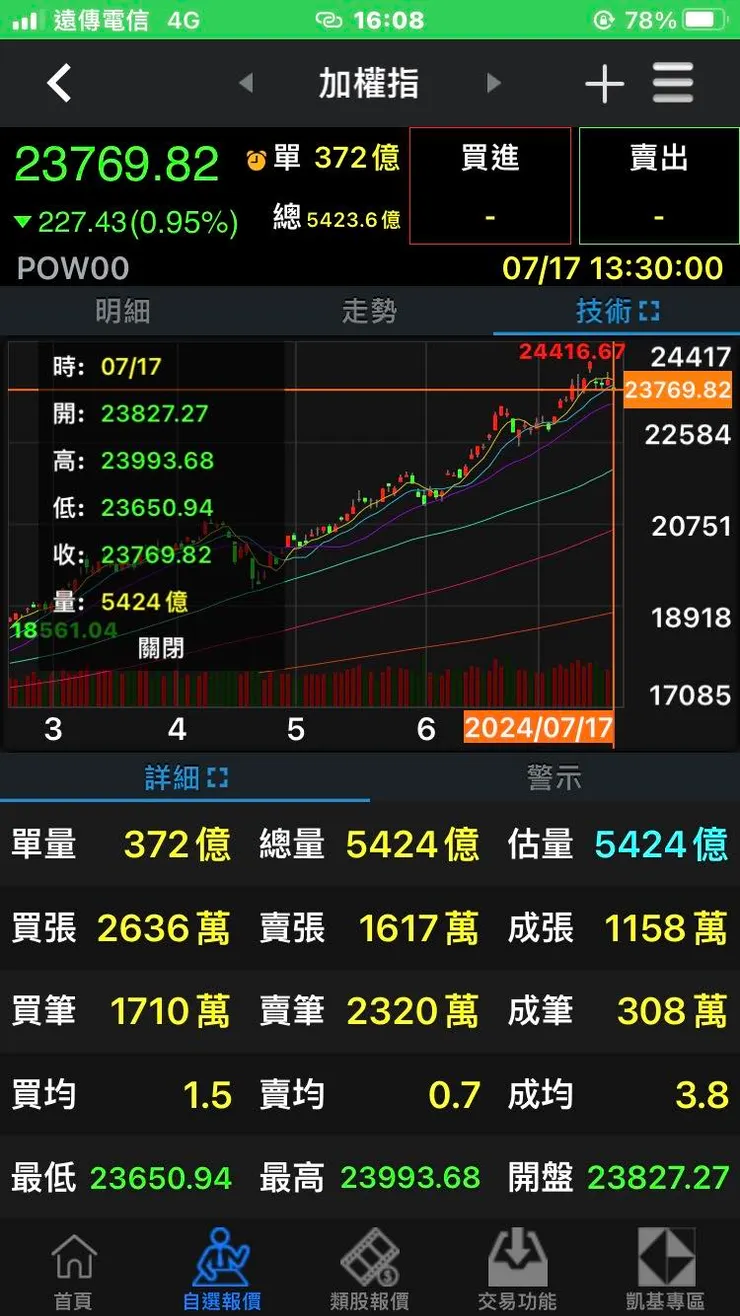
Task: Add symbol using the plus icon
Action: (604, 84)
